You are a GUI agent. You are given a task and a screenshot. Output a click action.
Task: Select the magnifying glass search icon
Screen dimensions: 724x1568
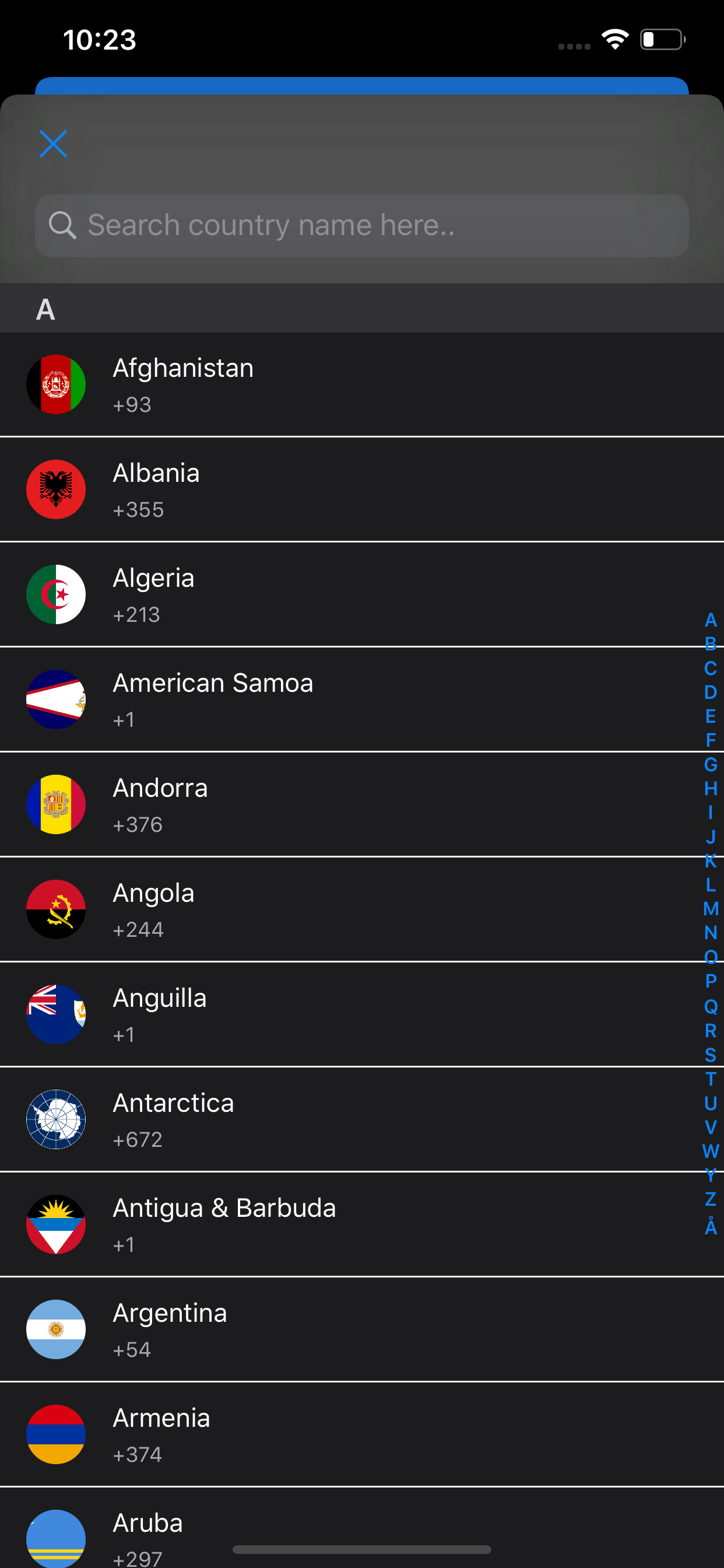point(63,225)
